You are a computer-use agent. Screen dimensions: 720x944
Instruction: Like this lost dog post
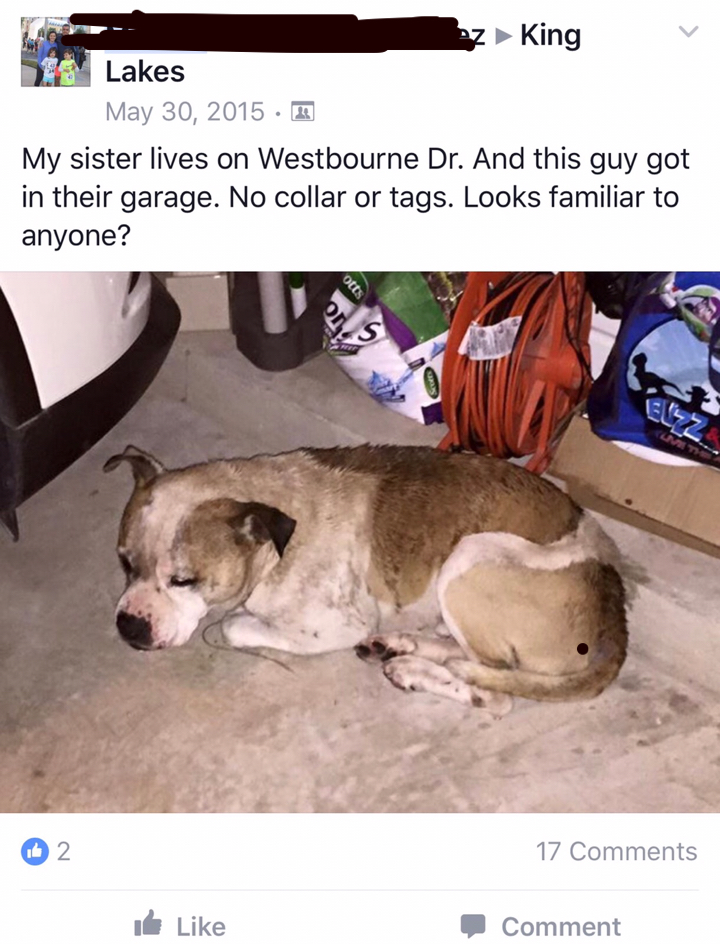pos(180,925)
